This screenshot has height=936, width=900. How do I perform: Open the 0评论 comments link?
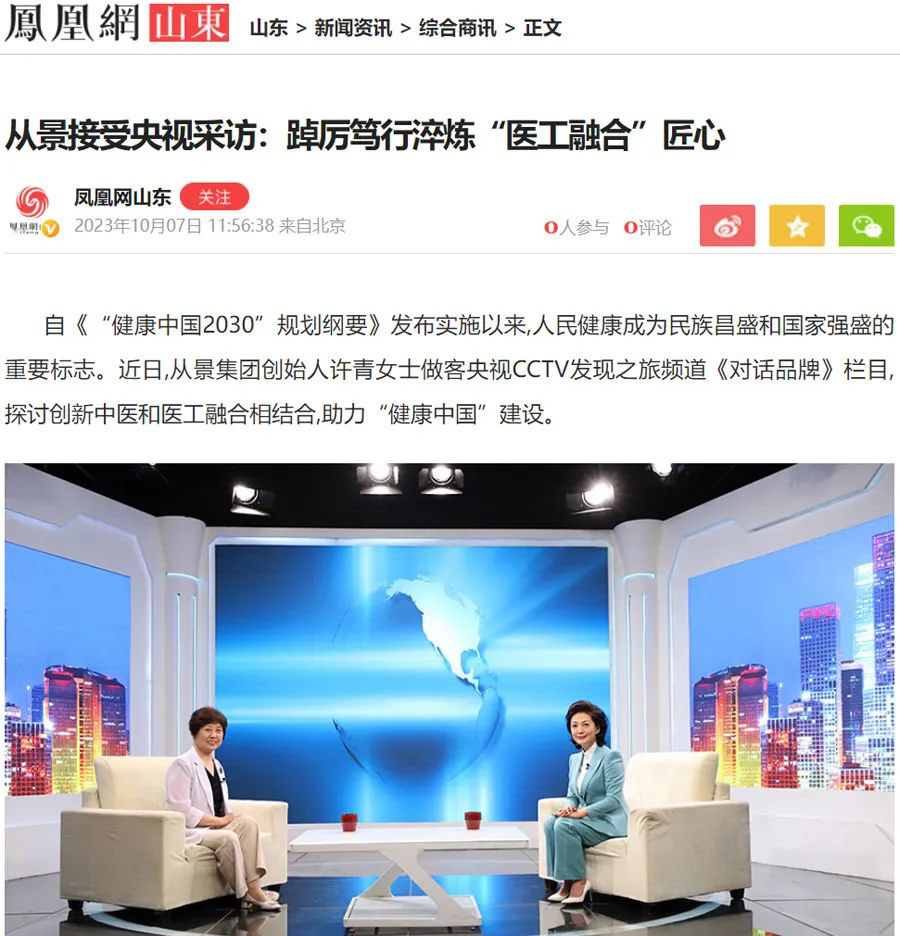648,228
